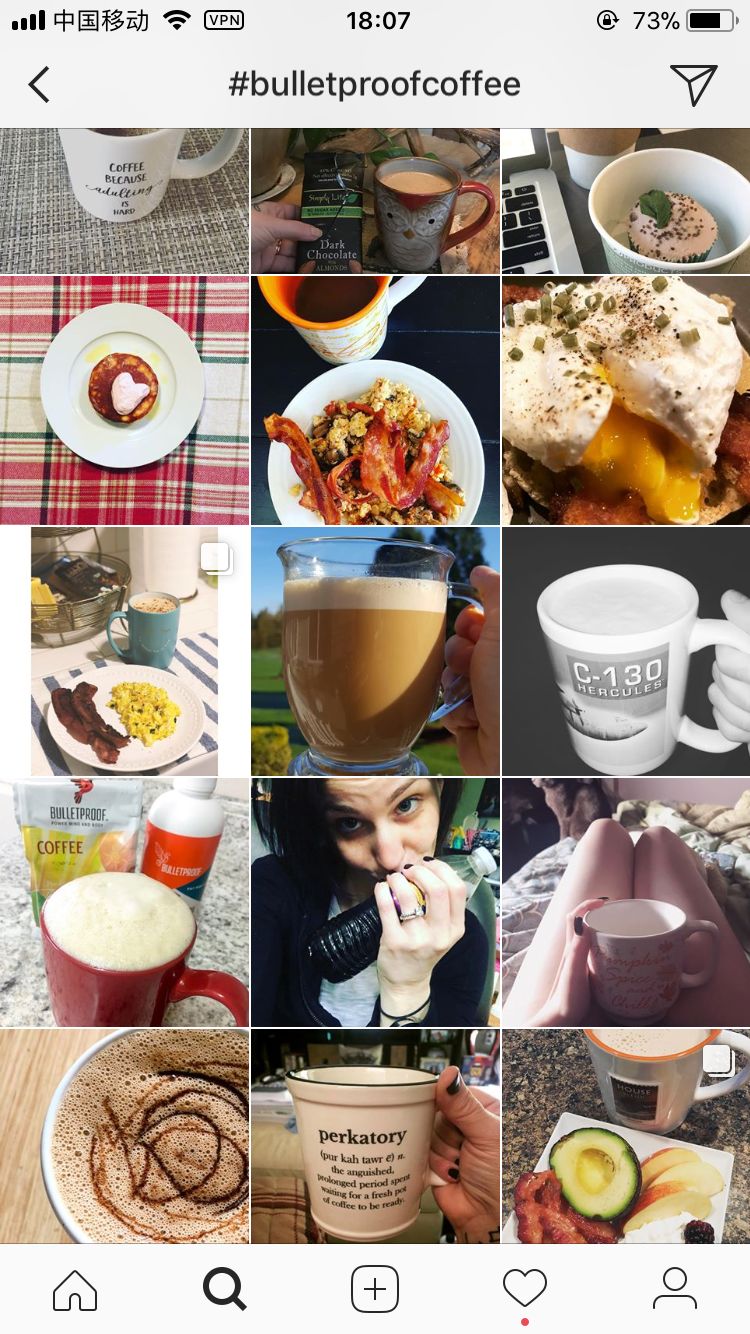Go back from the hashtag page
This screenshot has height=1334, width=750.
(39, 85)
